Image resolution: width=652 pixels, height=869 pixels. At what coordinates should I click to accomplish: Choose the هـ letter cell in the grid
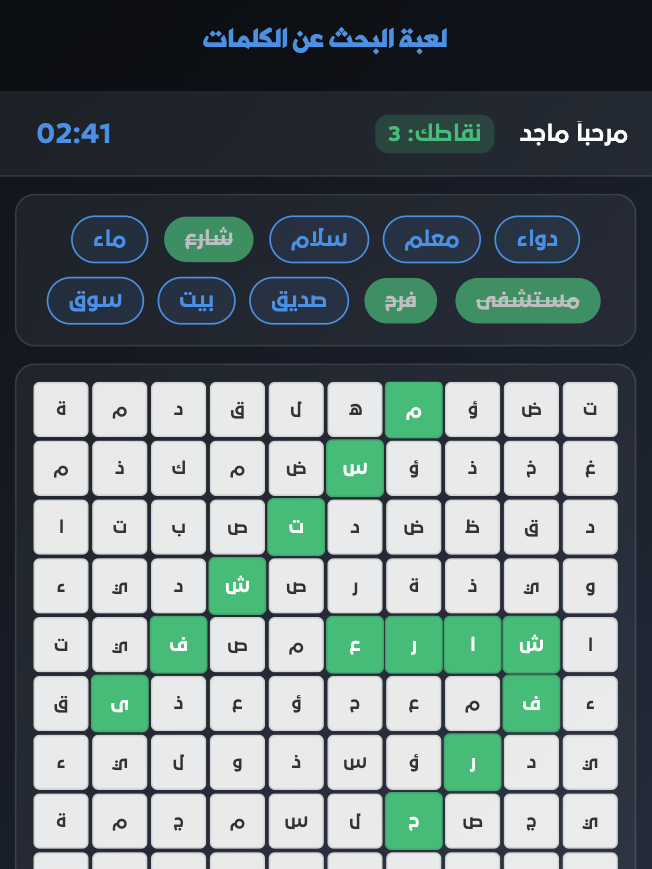click(x=355, y=409)
